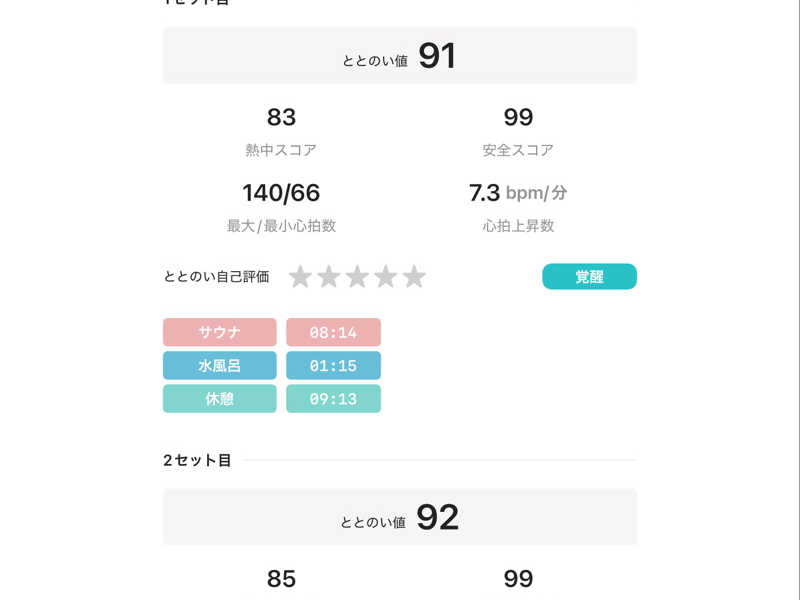800x600 pixels.
Task: Set ととのい自己評価 to one star
Action: (x=301, y=277)
